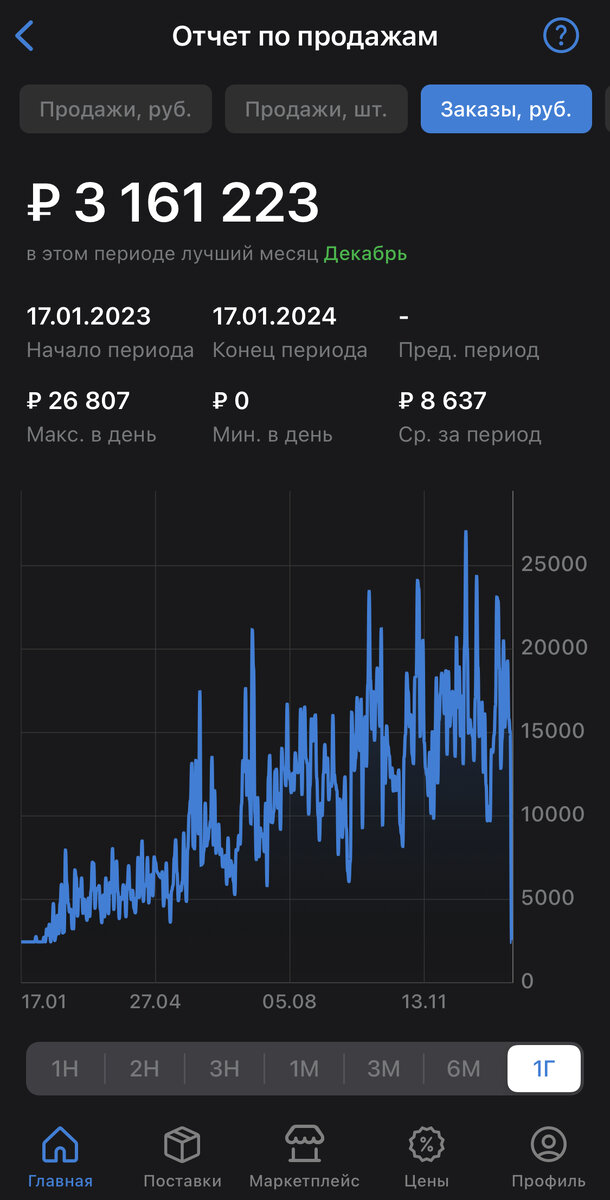Select the 2Н time range

[144, 1069]
